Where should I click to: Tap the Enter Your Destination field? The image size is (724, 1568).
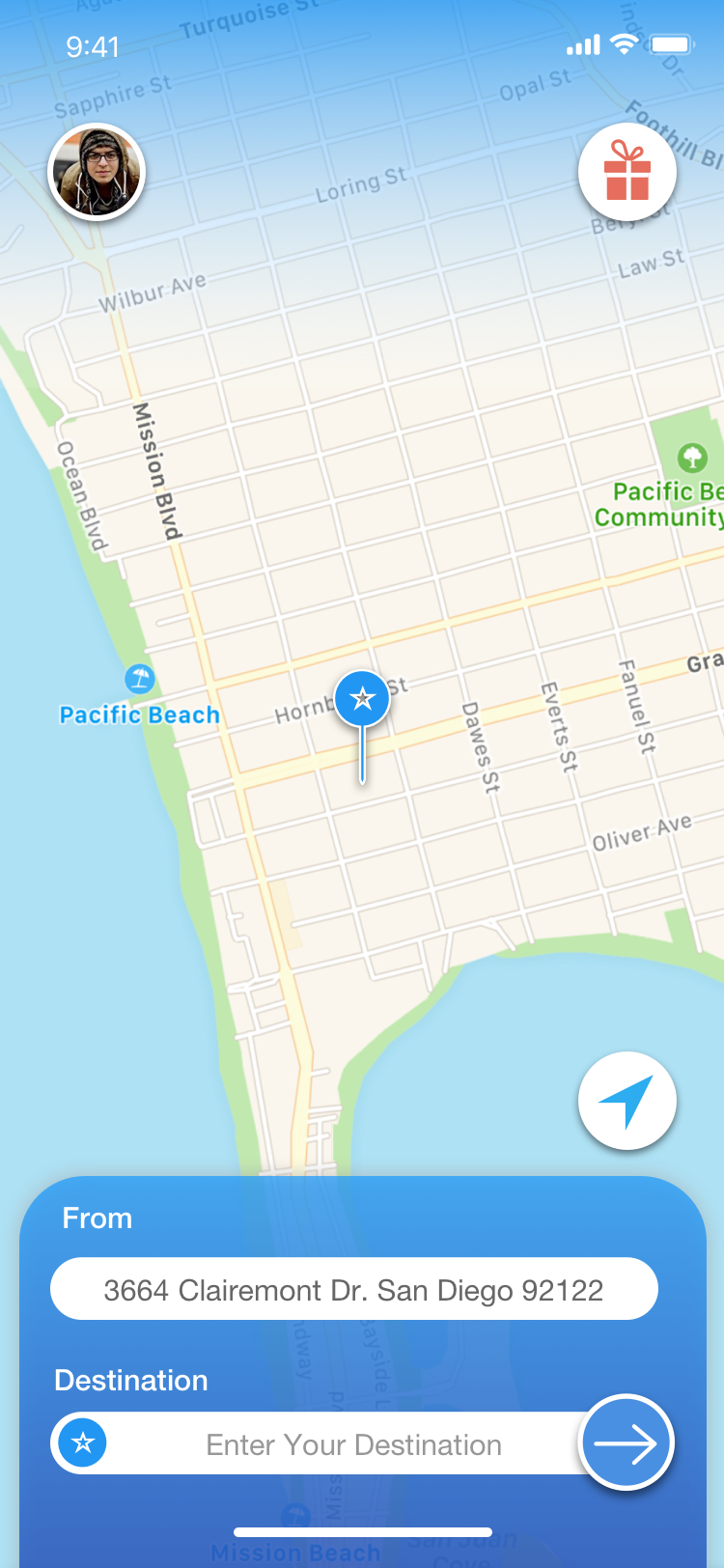click(x=353, y=1444)
